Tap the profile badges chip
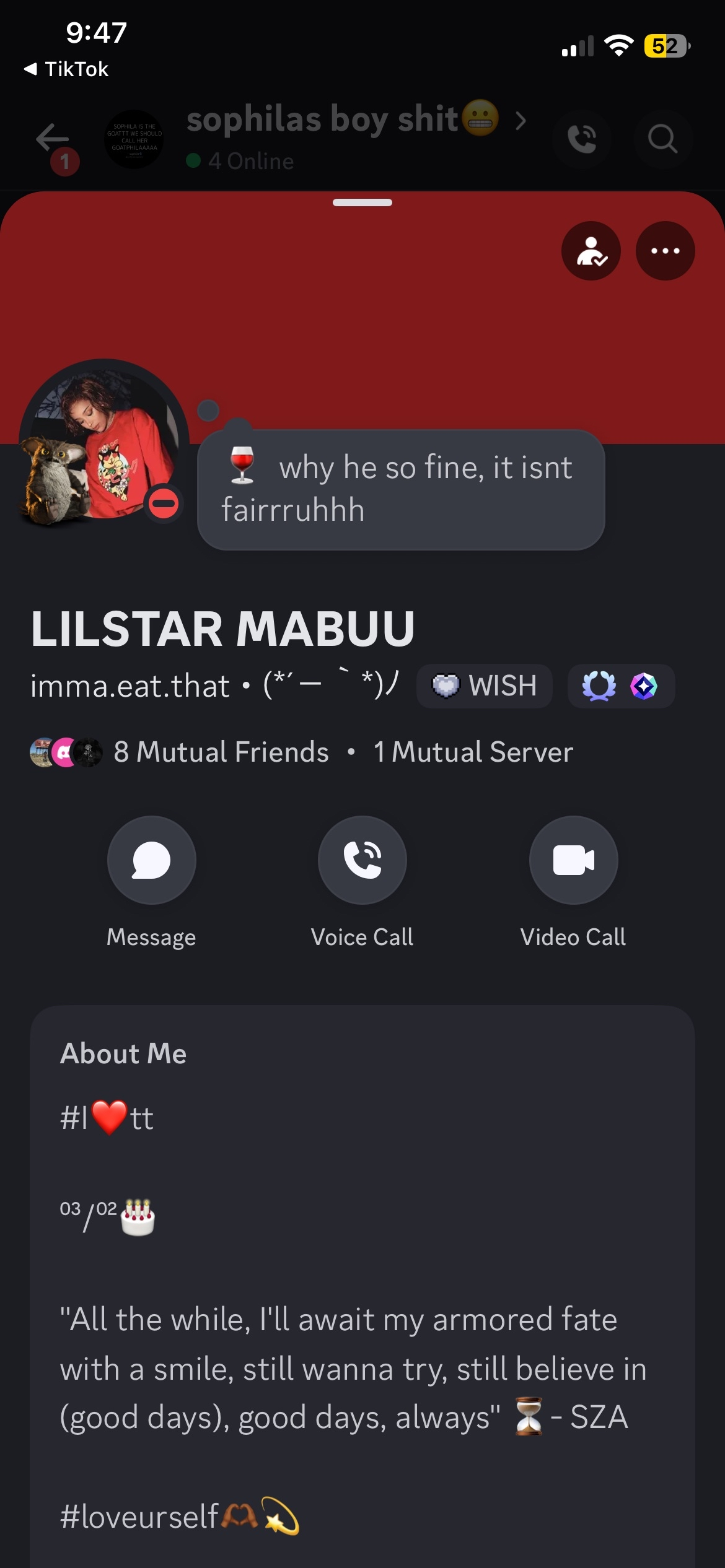The width and height of the screenshot is (725, 1568). [621, 686]
